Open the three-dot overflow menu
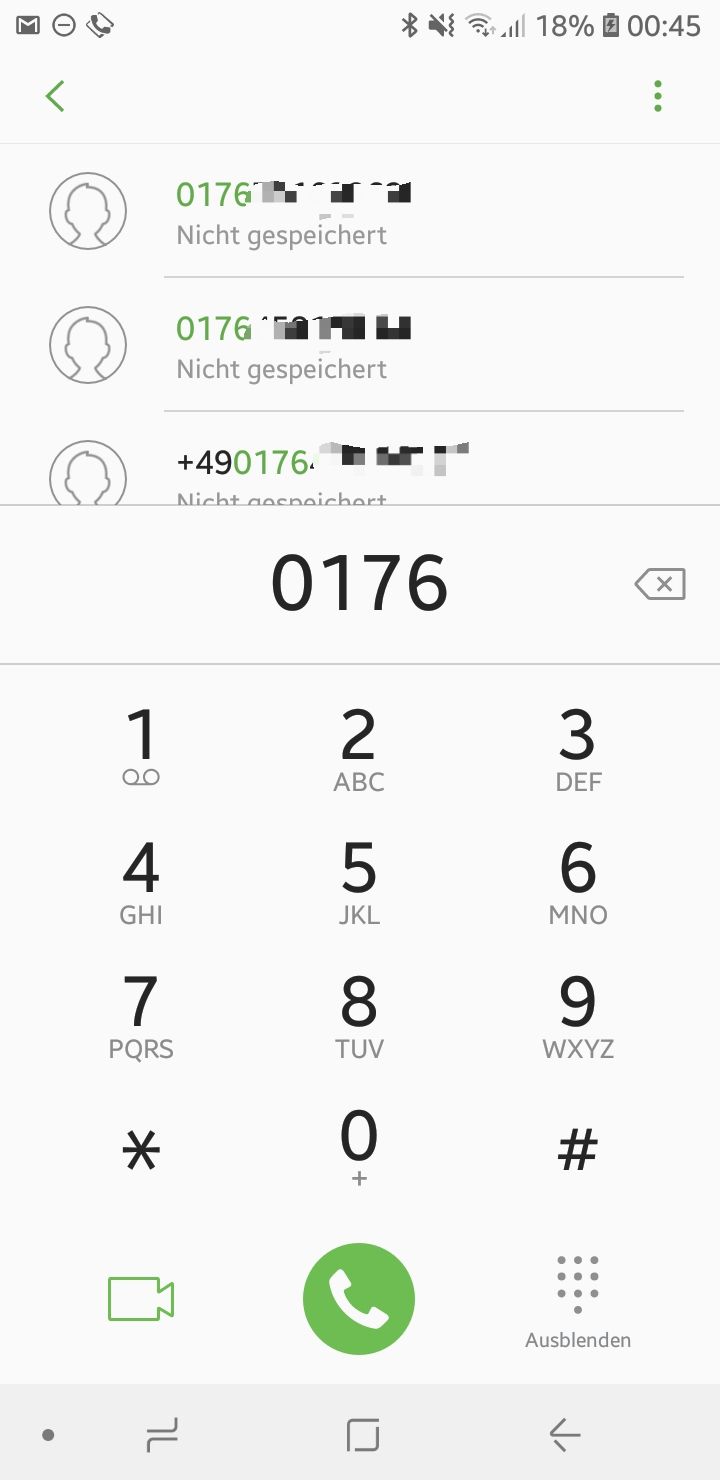Screen dimensions: 720x1480 pos(657,97)
